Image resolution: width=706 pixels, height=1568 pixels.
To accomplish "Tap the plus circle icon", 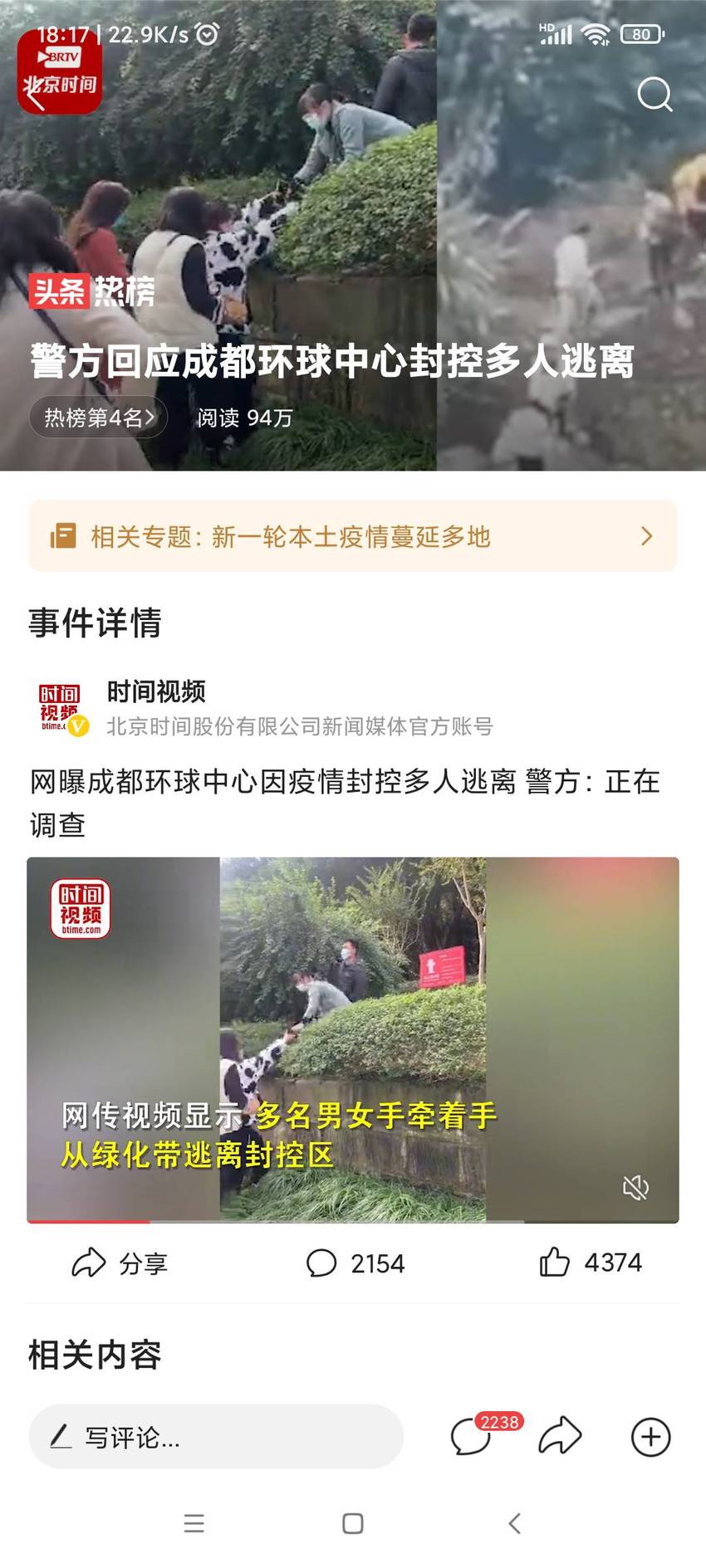I will [650, 1437].
